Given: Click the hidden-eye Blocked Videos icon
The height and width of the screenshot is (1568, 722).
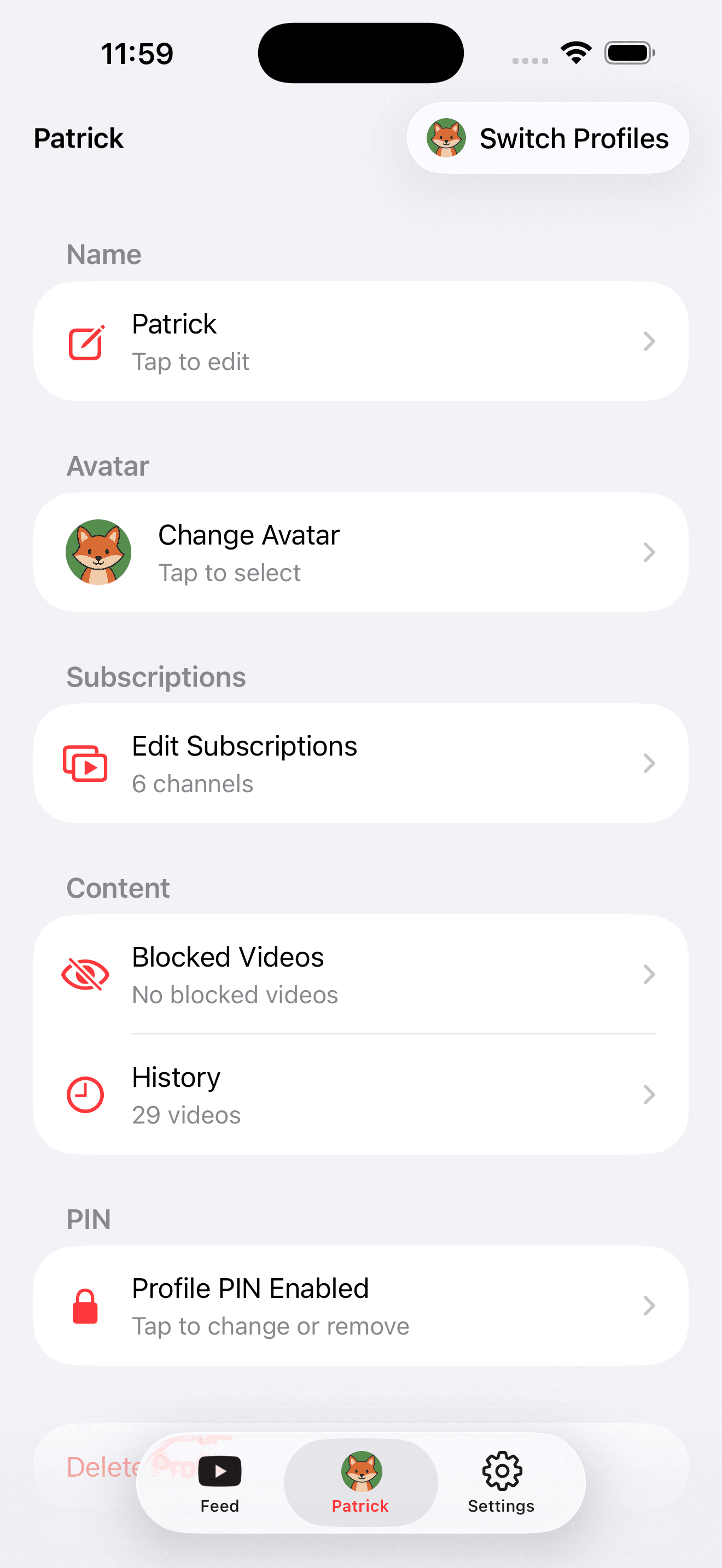Looking at the screenshot, I should [x=86, y=973].
